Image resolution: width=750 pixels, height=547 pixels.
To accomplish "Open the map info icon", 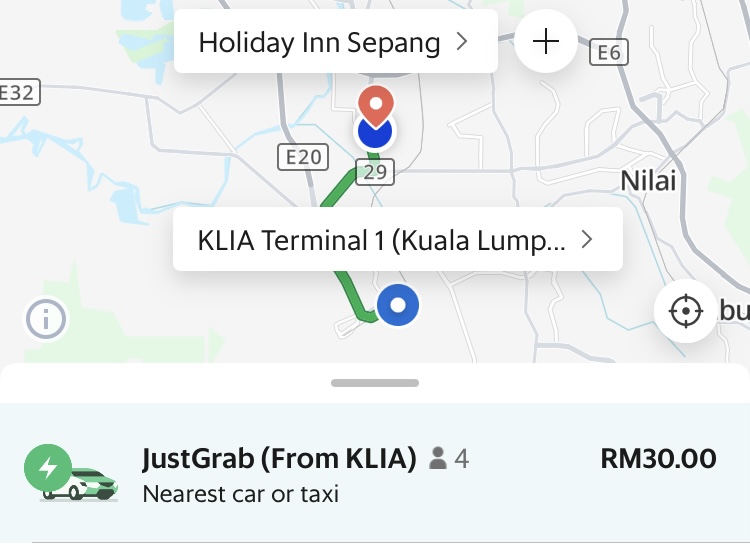I will coord(46,320).
